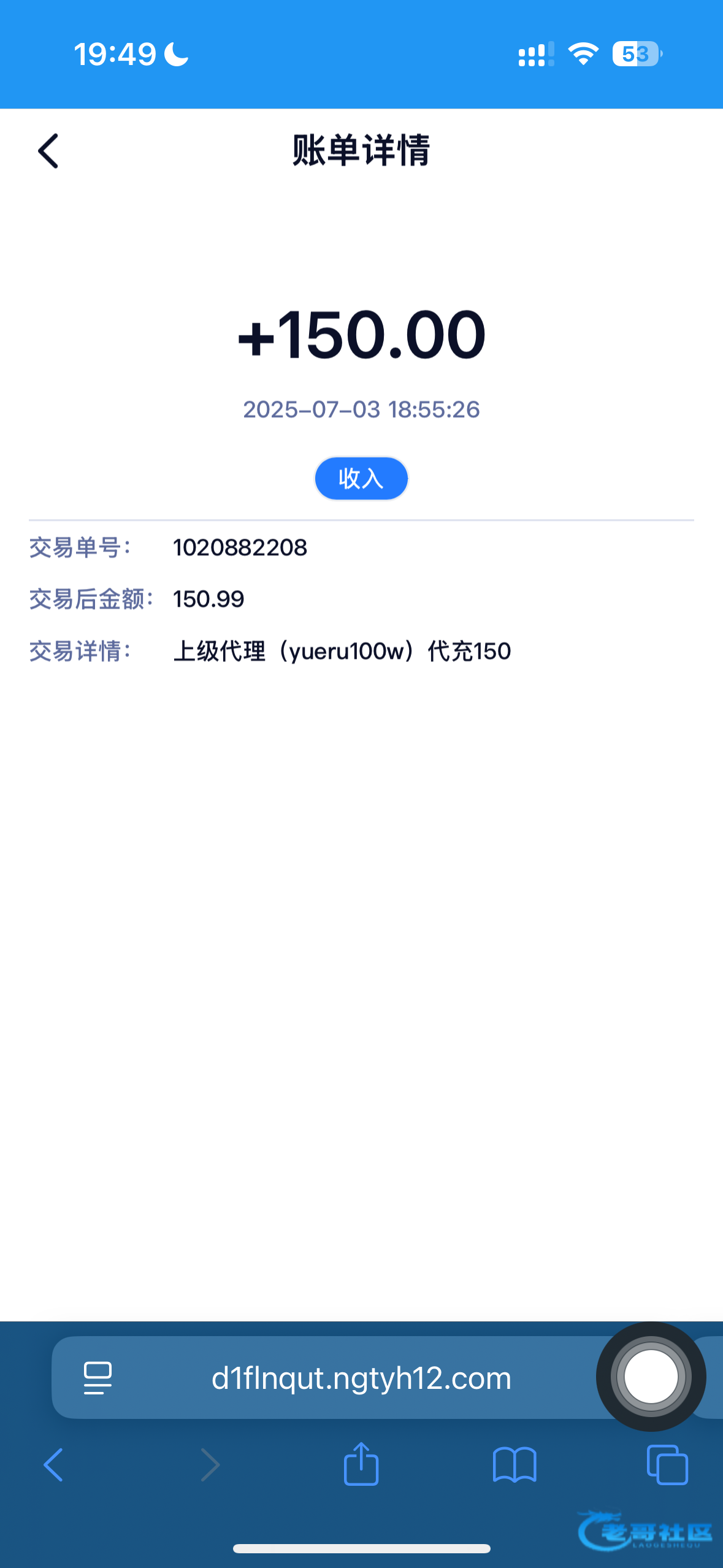Tap the Safari back arrow in the toolbar
Viewport: 723px width, 1568px height.
tap(53, 1465)
